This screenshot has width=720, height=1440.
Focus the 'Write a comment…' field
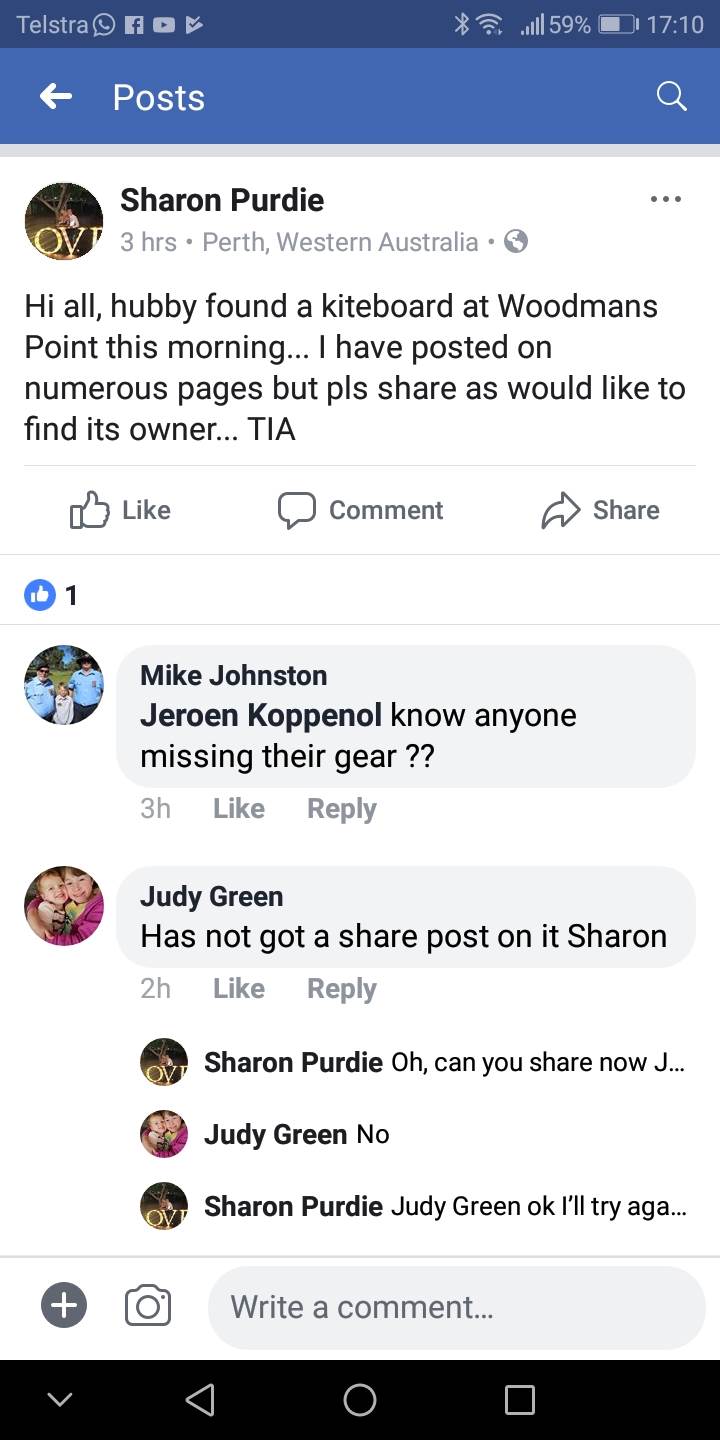pyautogui.click(x=456, y=1307)
